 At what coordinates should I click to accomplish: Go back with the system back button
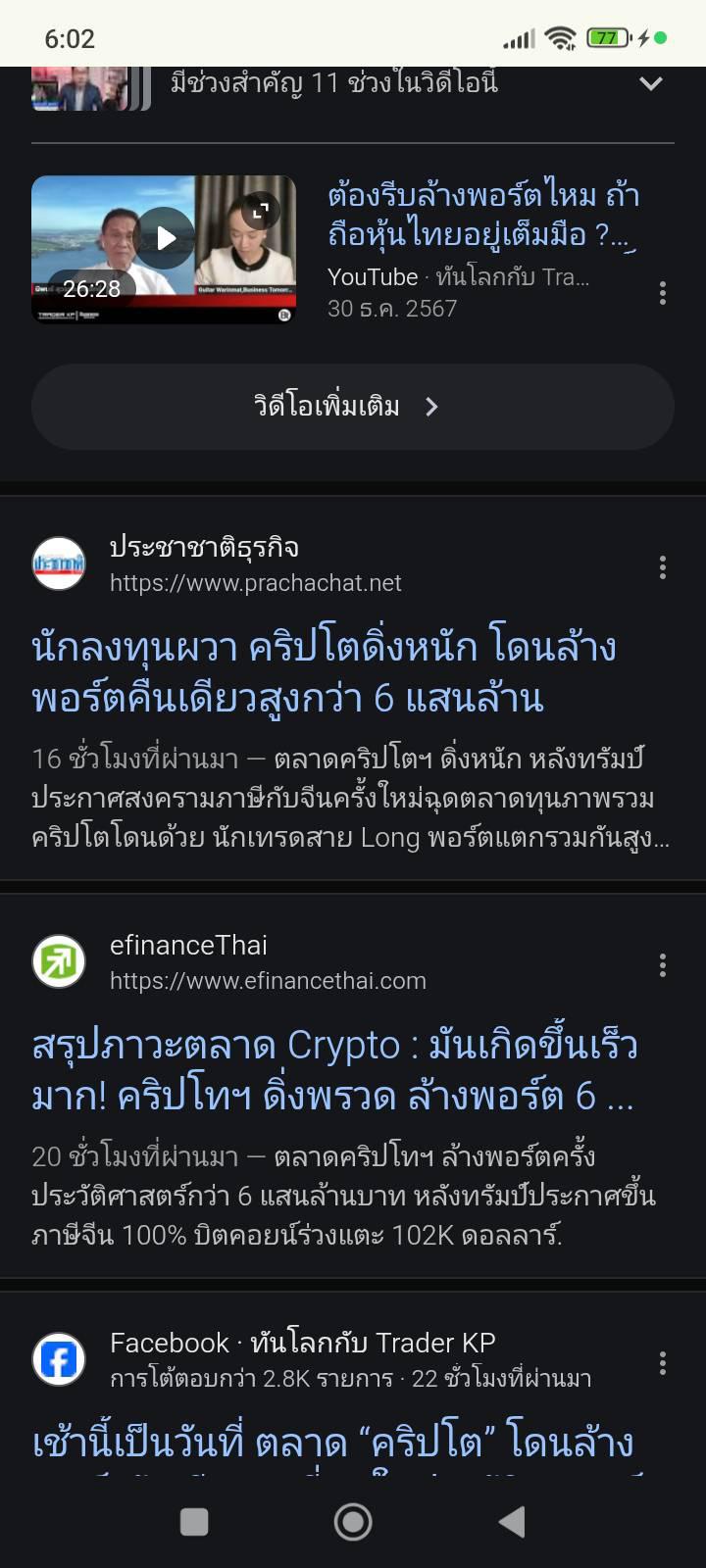(512, 1521)
